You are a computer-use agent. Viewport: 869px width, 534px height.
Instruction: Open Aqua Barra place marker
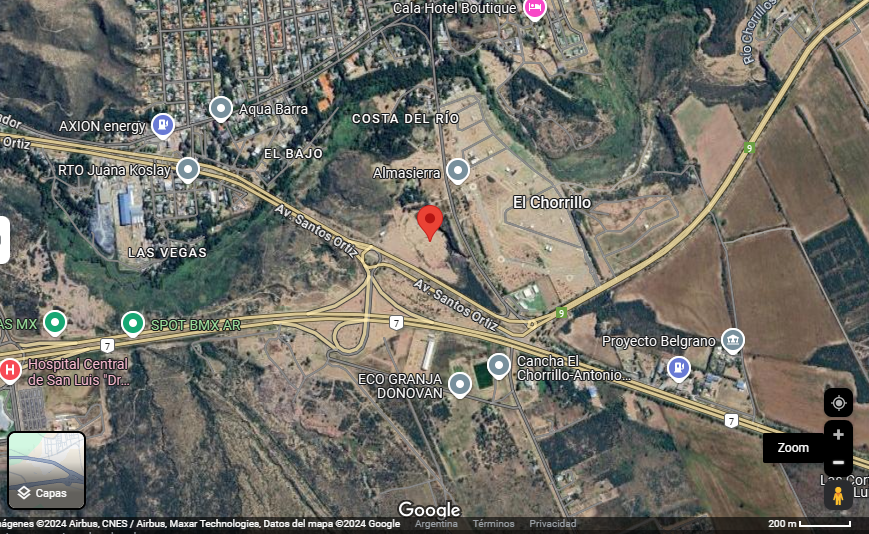221,108
